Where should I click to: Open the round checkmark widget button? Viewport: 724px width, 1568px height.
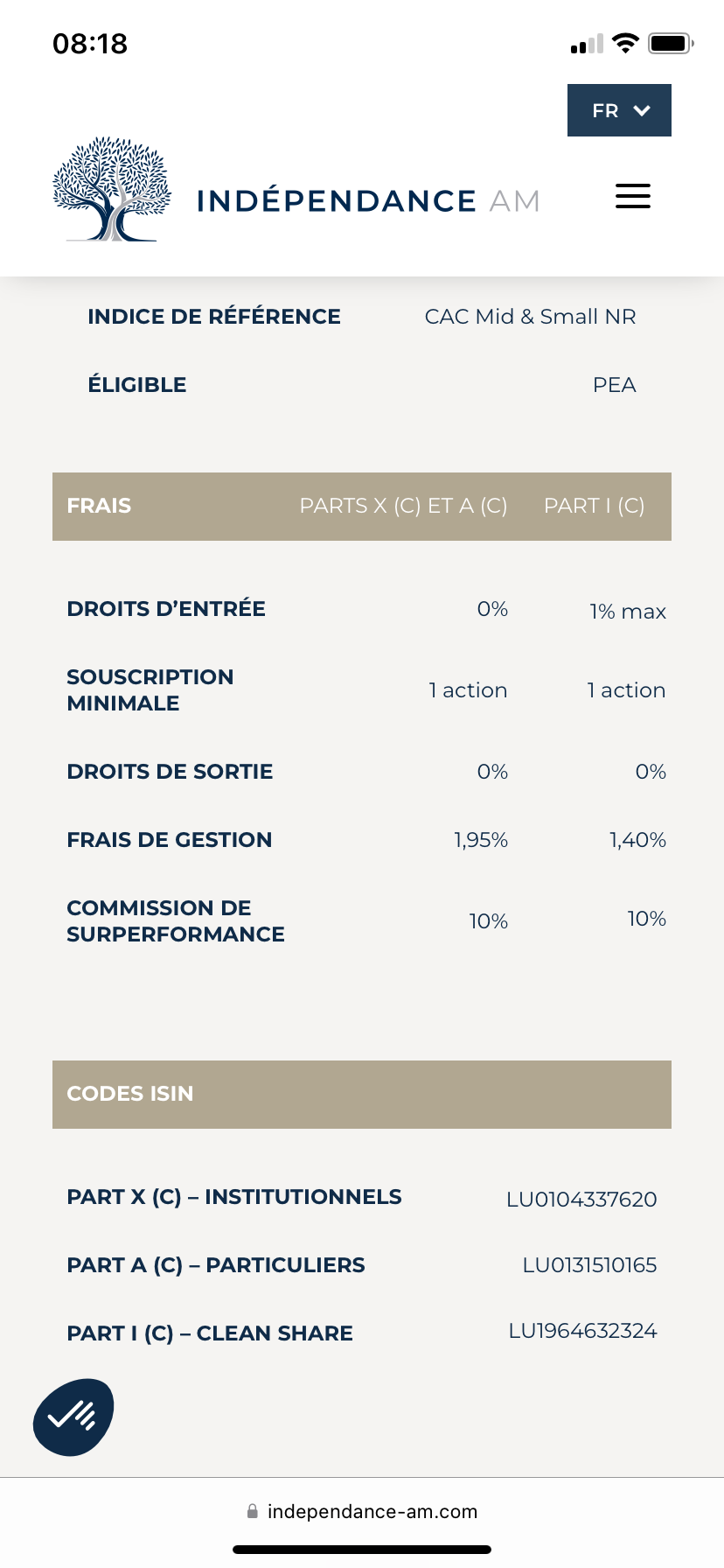tap(73, 1417)
